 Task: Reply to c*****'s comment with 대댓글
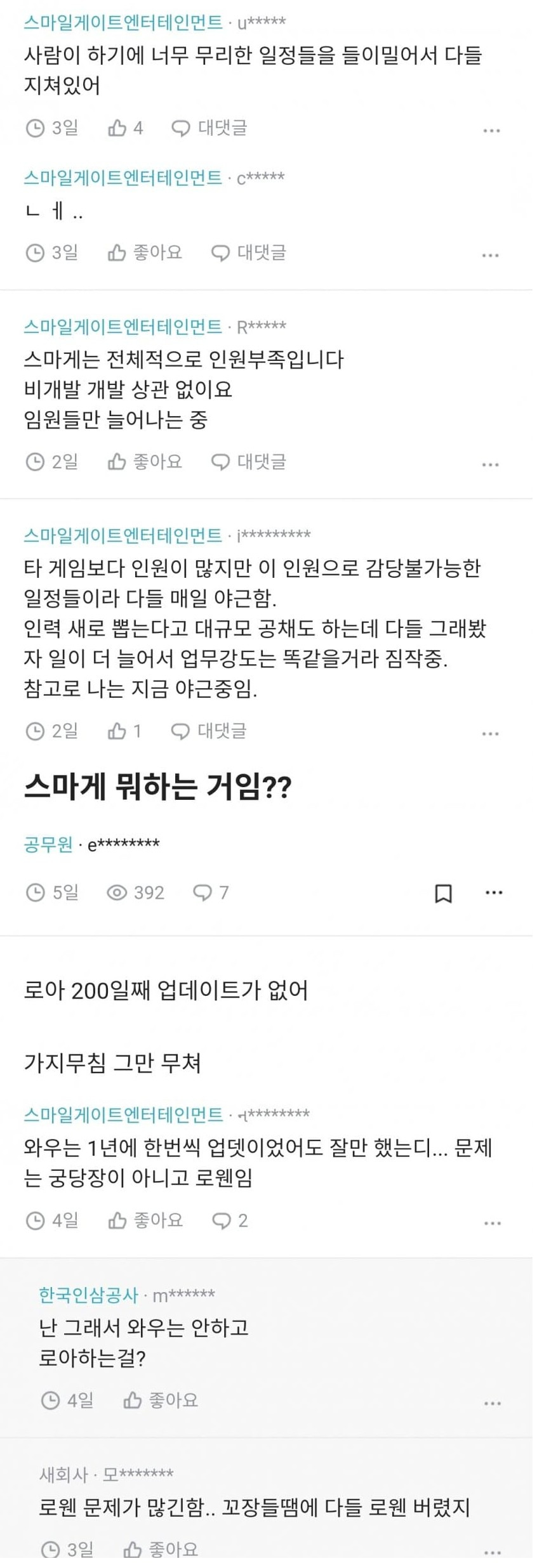pyautogui.click(x=249, y=253)
